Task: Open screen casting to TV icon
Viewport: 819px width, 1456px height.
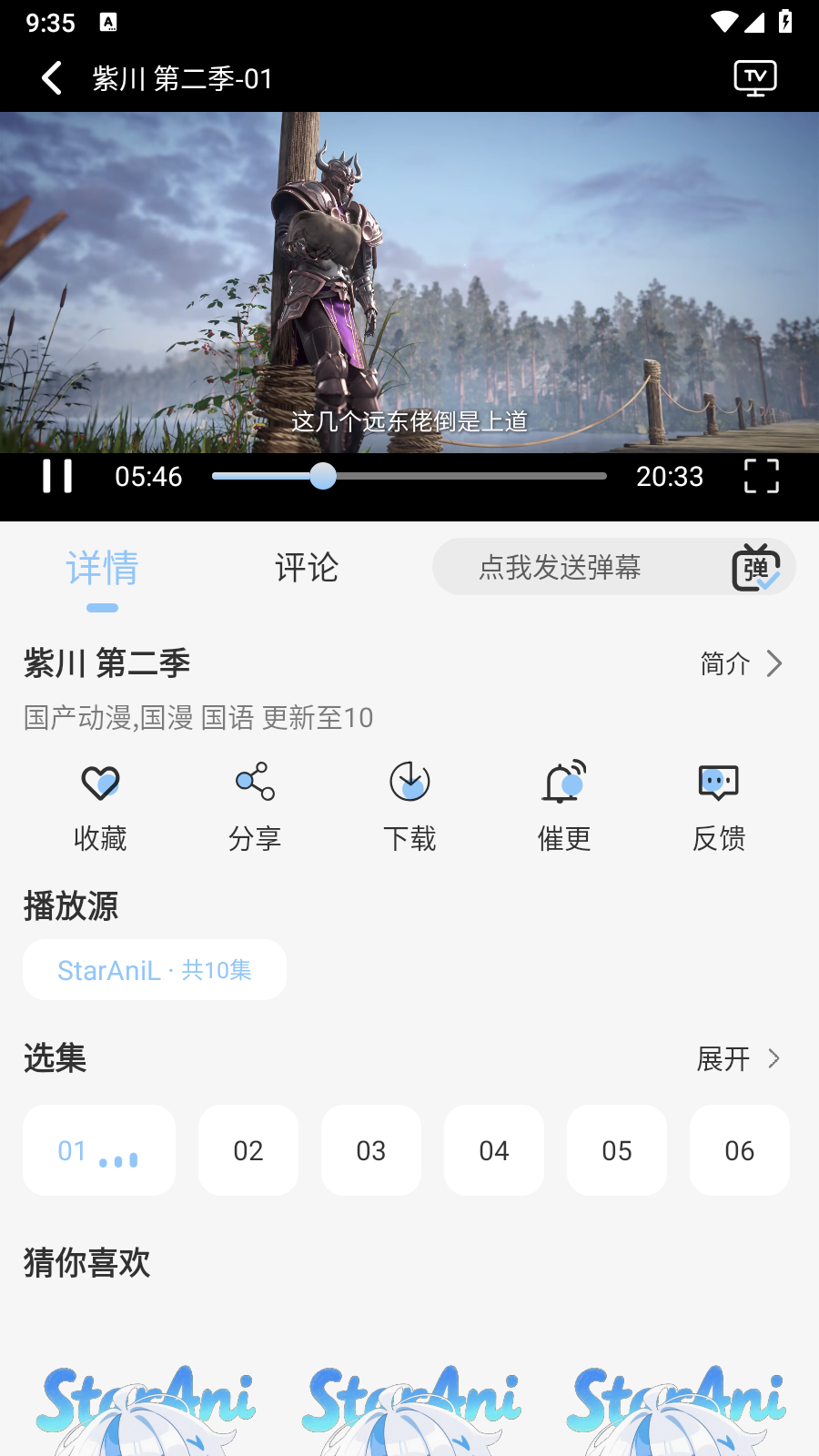Action: (x=754, y=78)
